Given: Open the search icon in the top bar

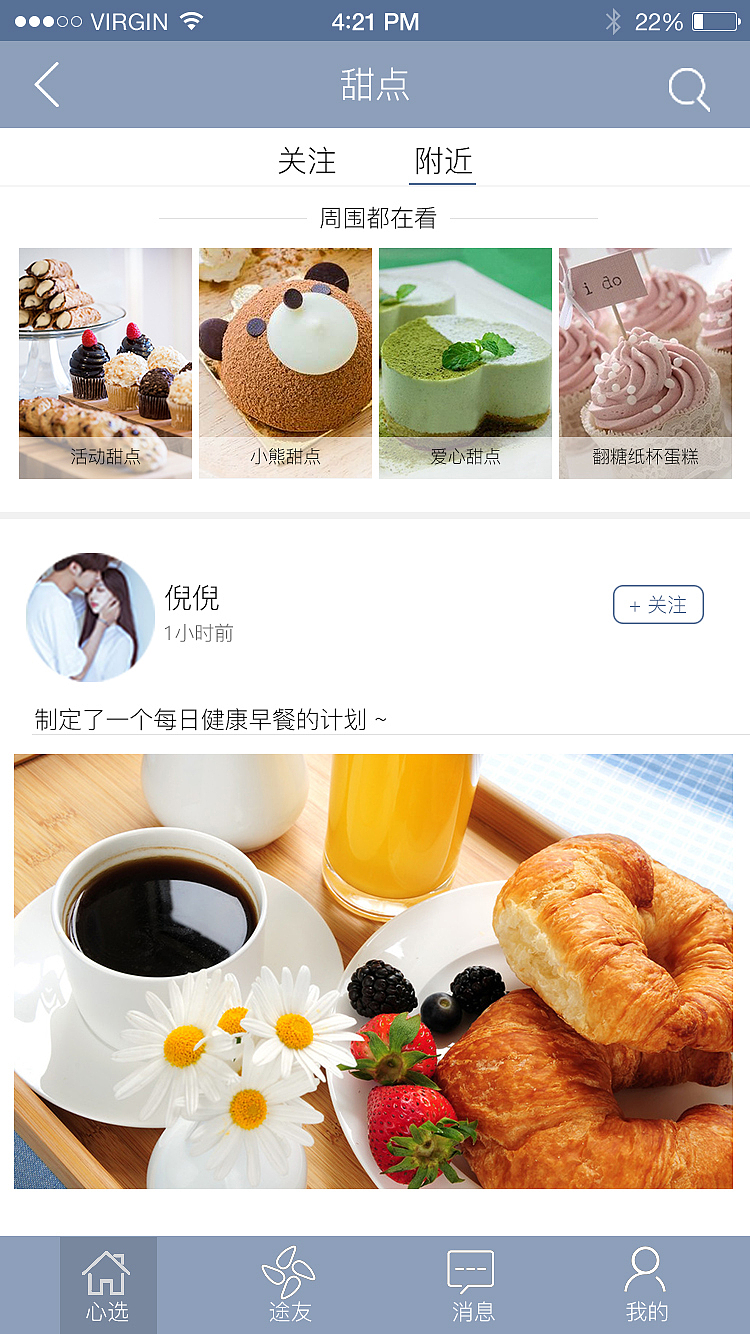Looking at the screenshot, I should [x=687, y=88].
